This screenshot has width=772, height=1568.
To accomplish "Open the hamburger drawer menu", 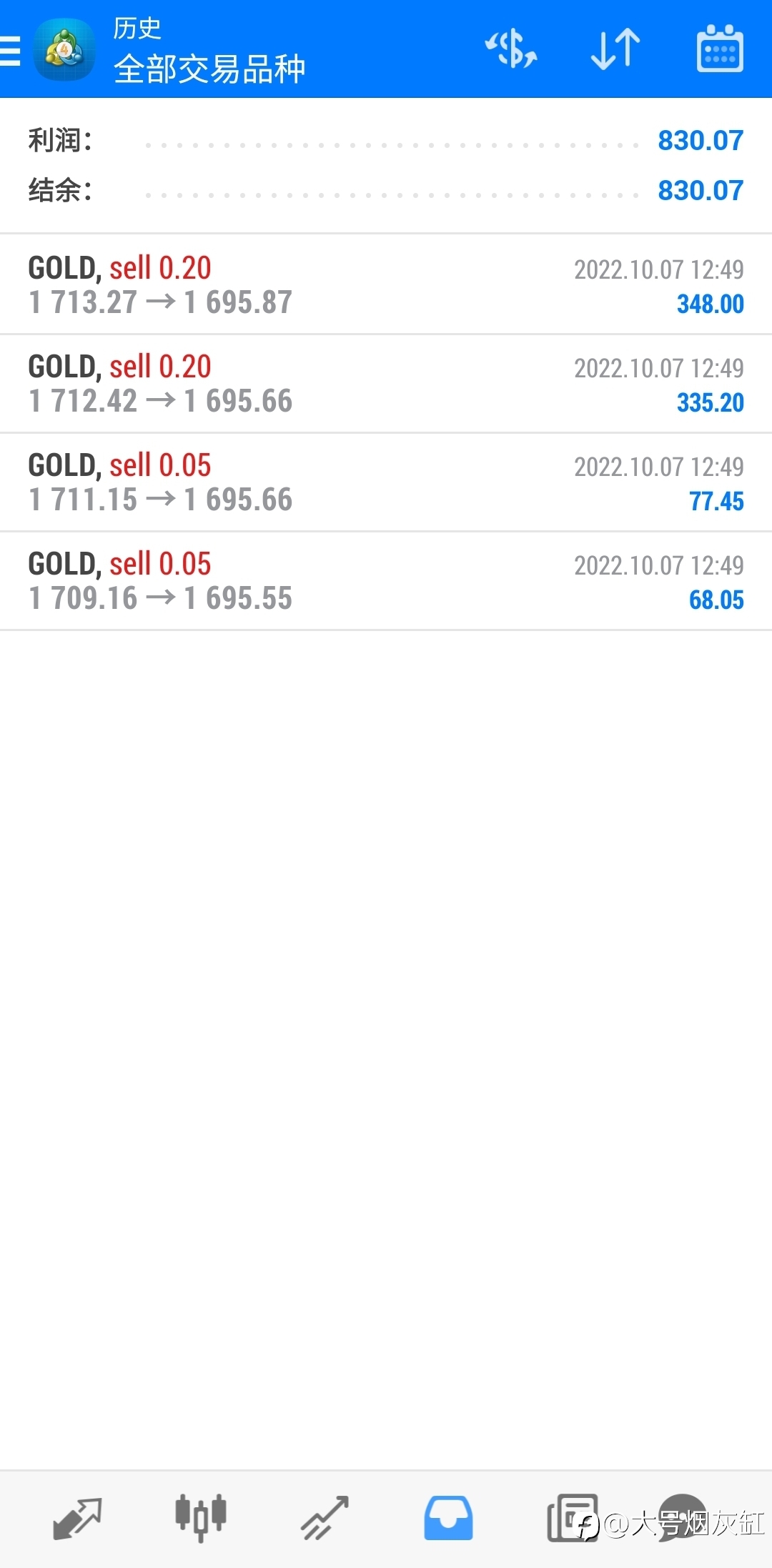I will point(10,50).
